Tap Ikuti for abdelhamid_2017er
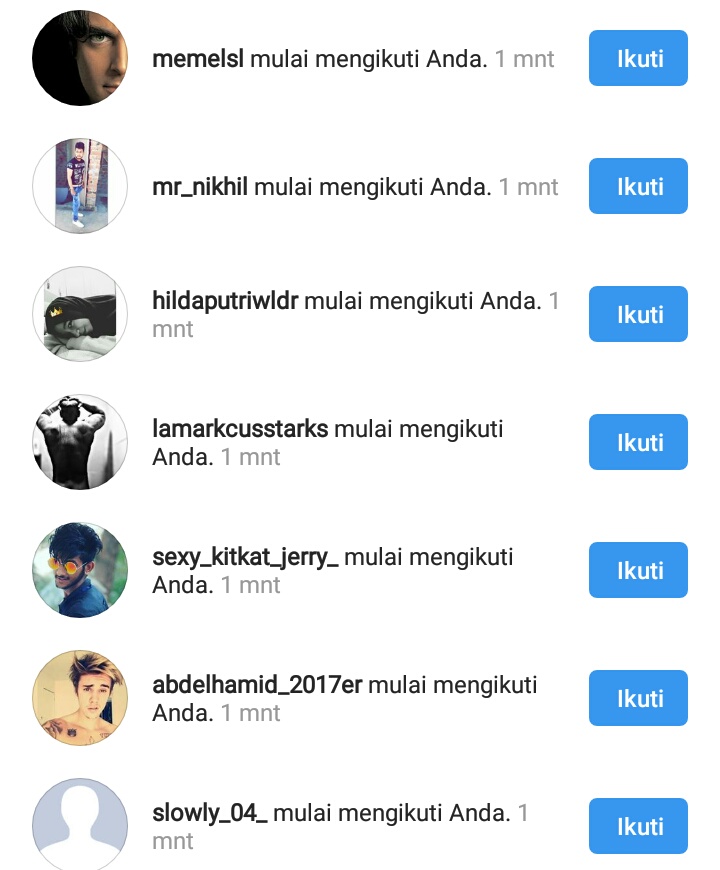Image resolution: width=720 pixels, height=870 pixels. (x=638, y=698)
